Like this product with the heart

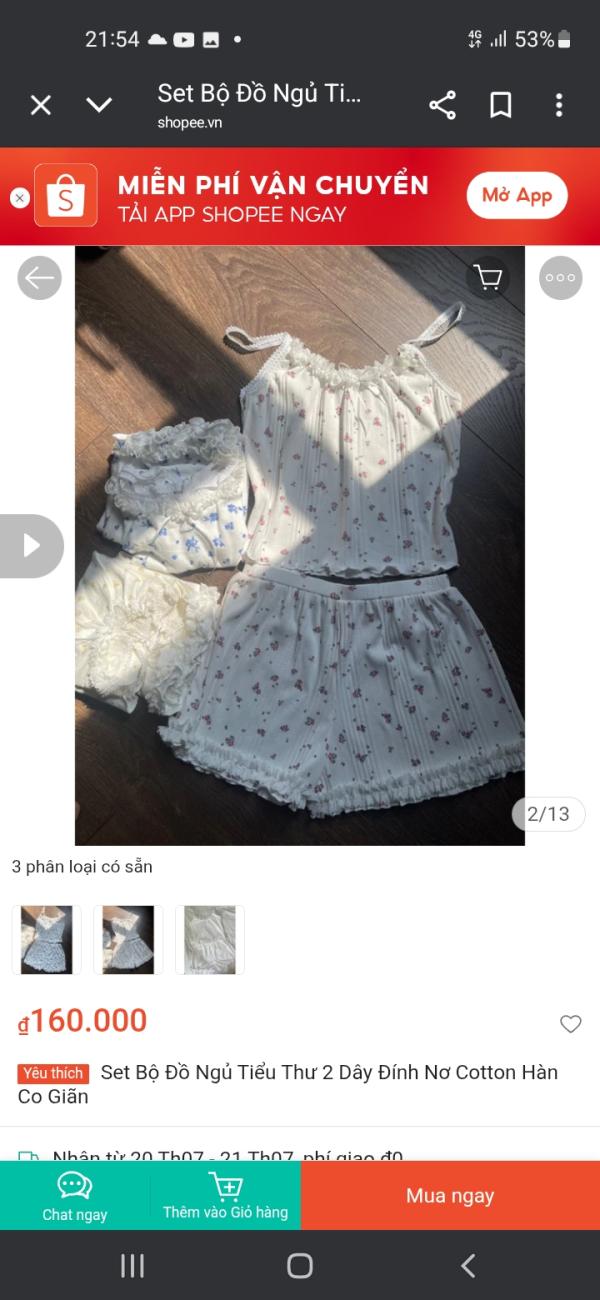pyautogui.click(x=570, y=1024)
